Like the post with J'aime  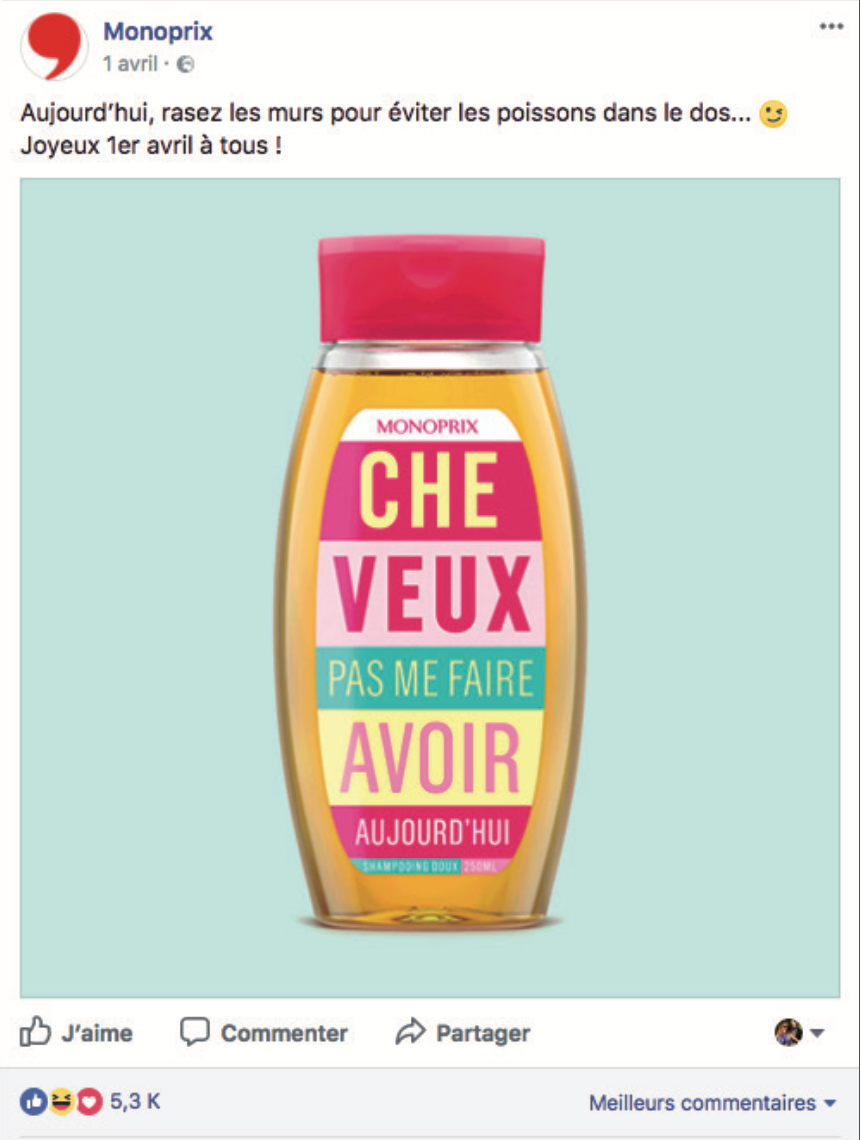coord(78,1033)
